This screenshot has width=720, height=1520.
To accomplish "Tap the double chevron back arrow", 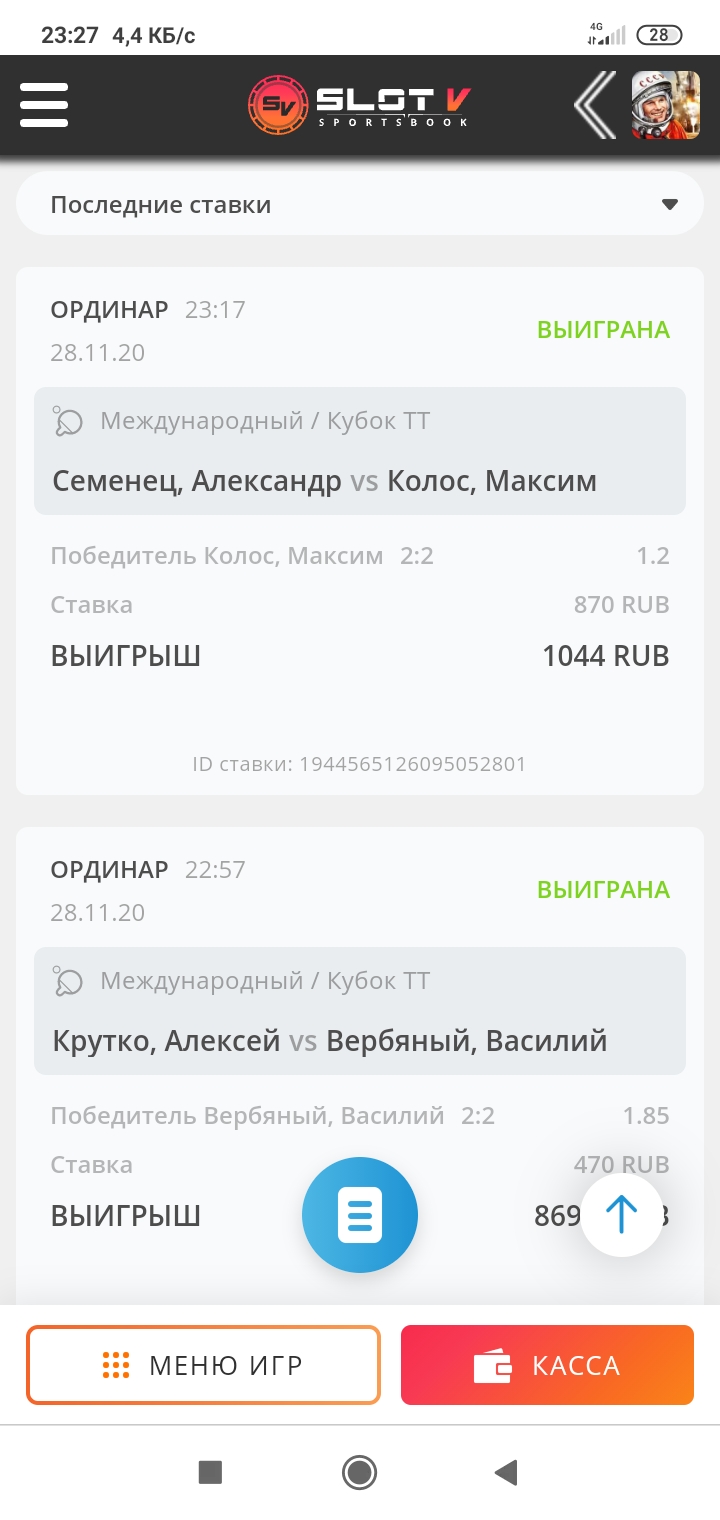I will 596,105.
